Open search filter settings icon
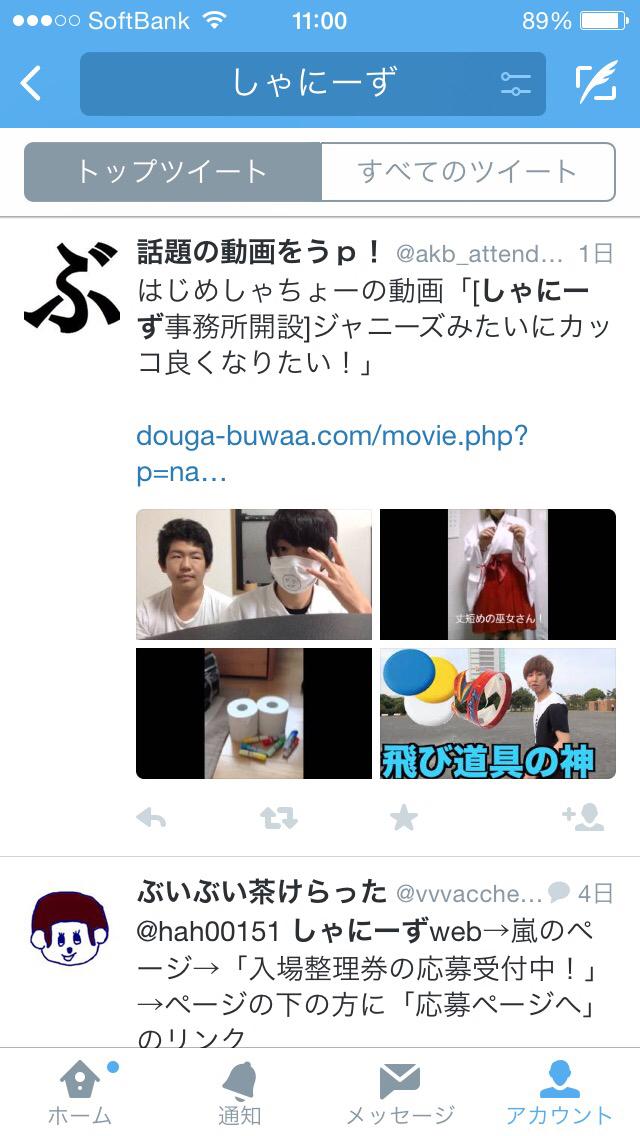 coord(515,84)
